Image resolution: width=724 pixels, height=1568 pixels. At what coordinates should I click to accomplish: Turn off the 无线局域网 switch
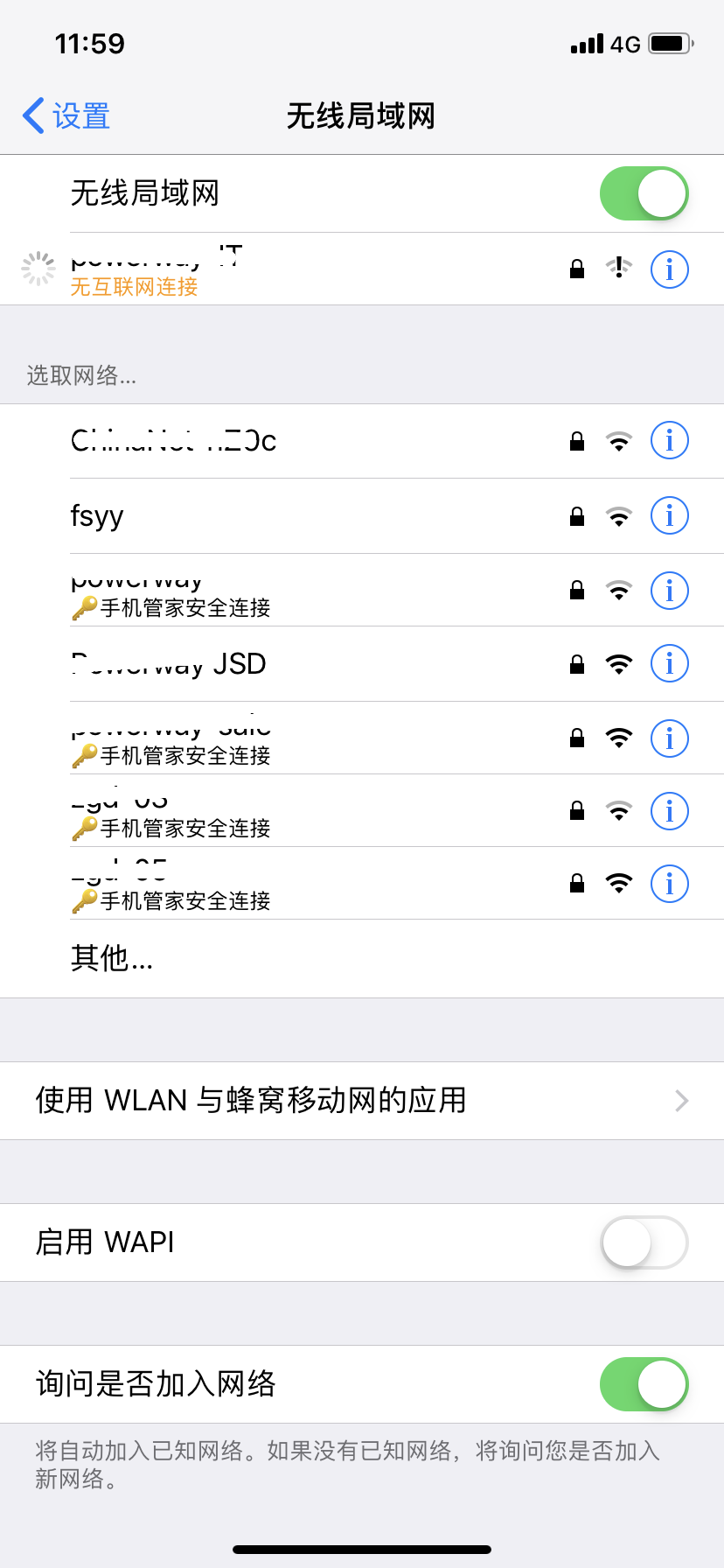(x=644, y=193)
